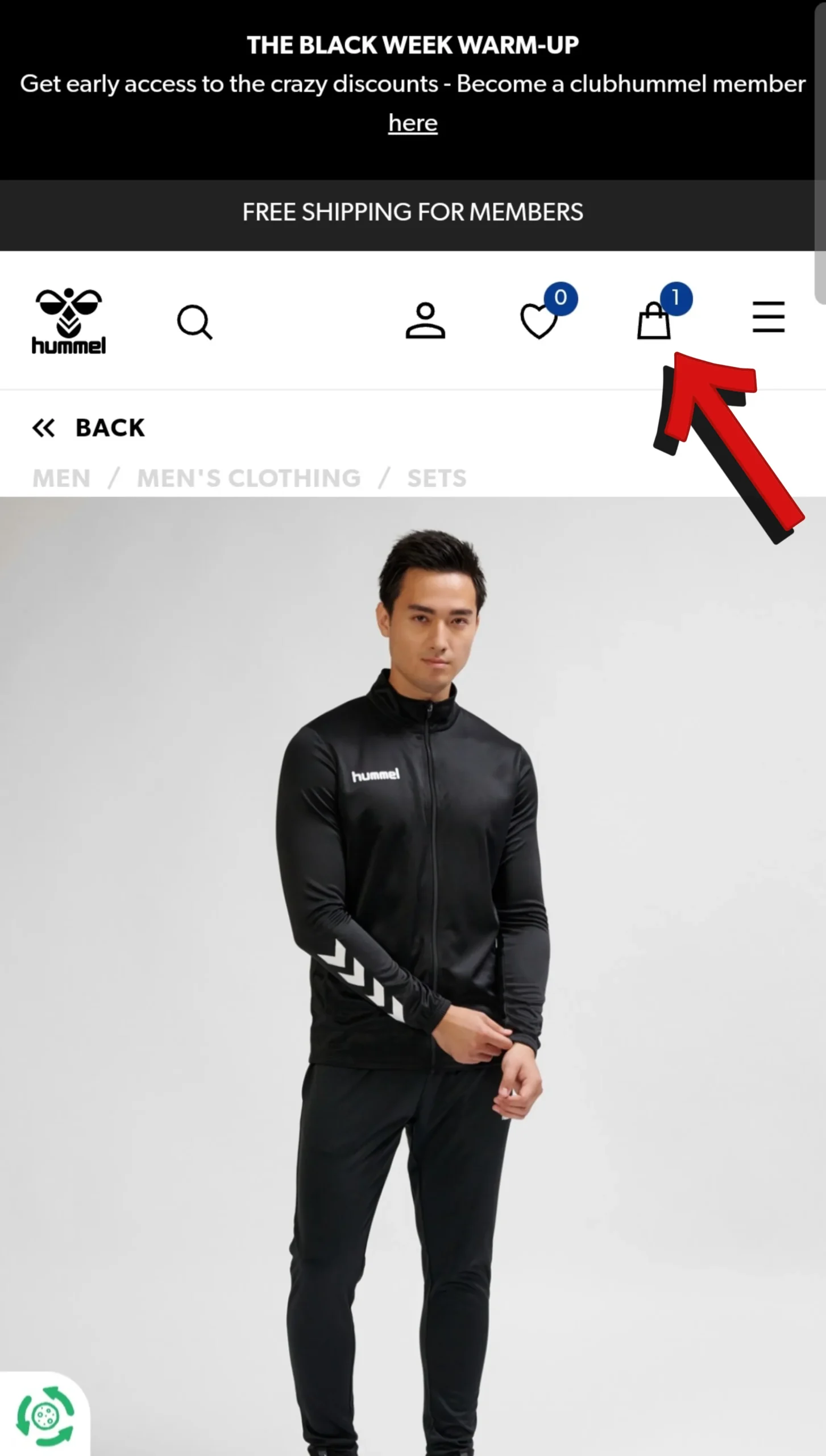View the wishlist heart icon
Screen dimensions: 826x1456
539,321
